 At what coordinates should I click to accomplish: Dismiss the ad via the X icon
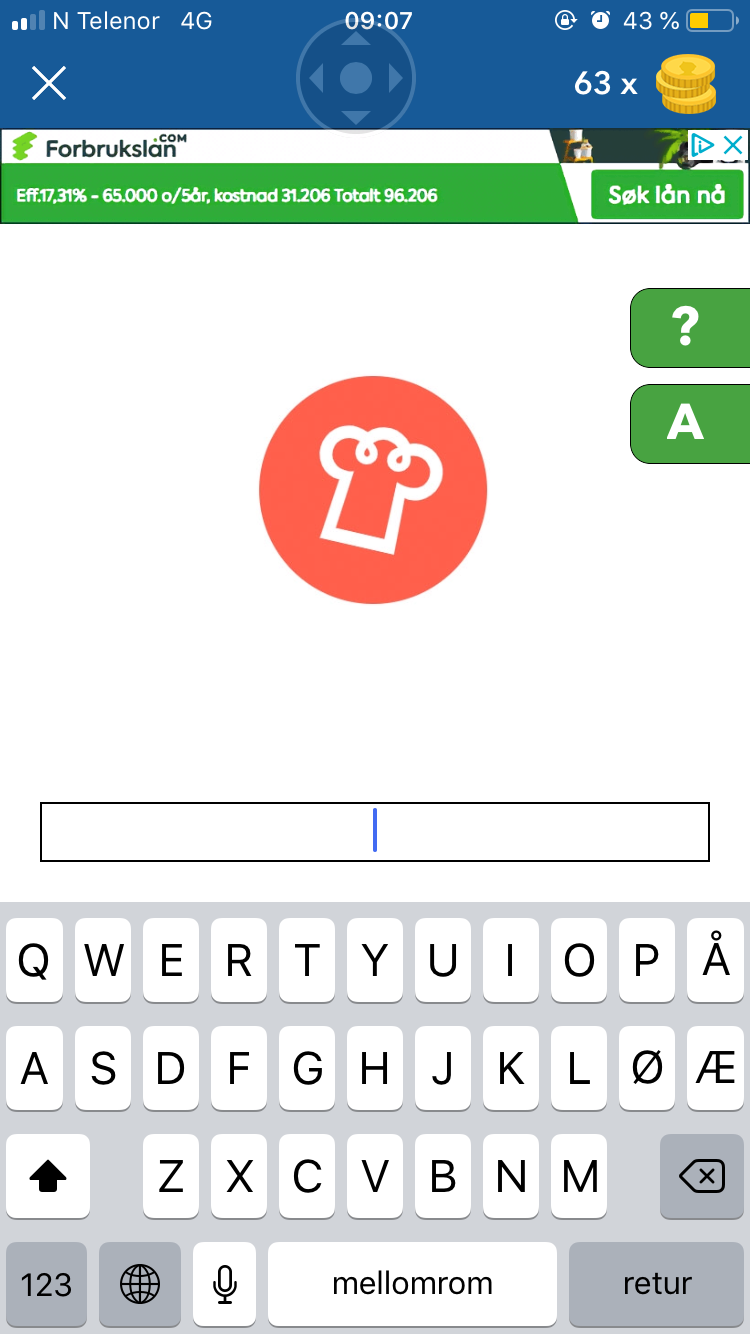pyautogui.click(x=733, y=146)
